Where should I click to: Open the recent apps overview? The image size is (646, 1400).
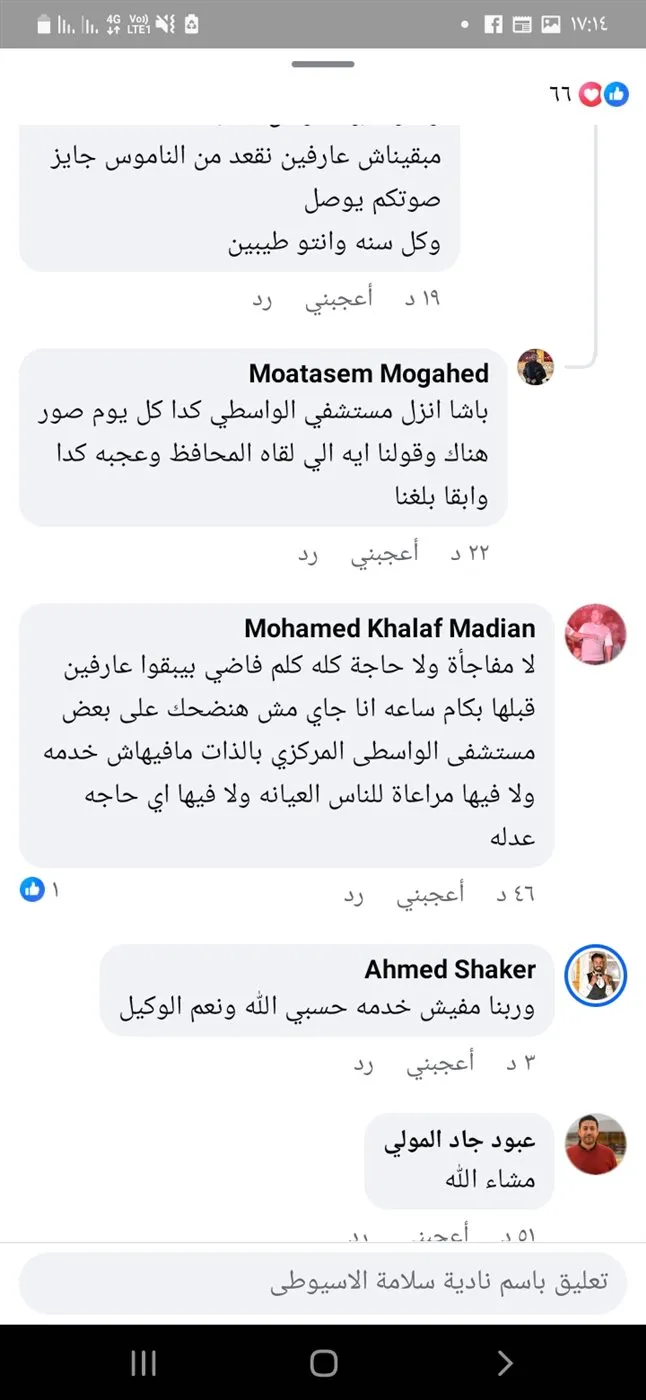click(x=143, y=1362)
